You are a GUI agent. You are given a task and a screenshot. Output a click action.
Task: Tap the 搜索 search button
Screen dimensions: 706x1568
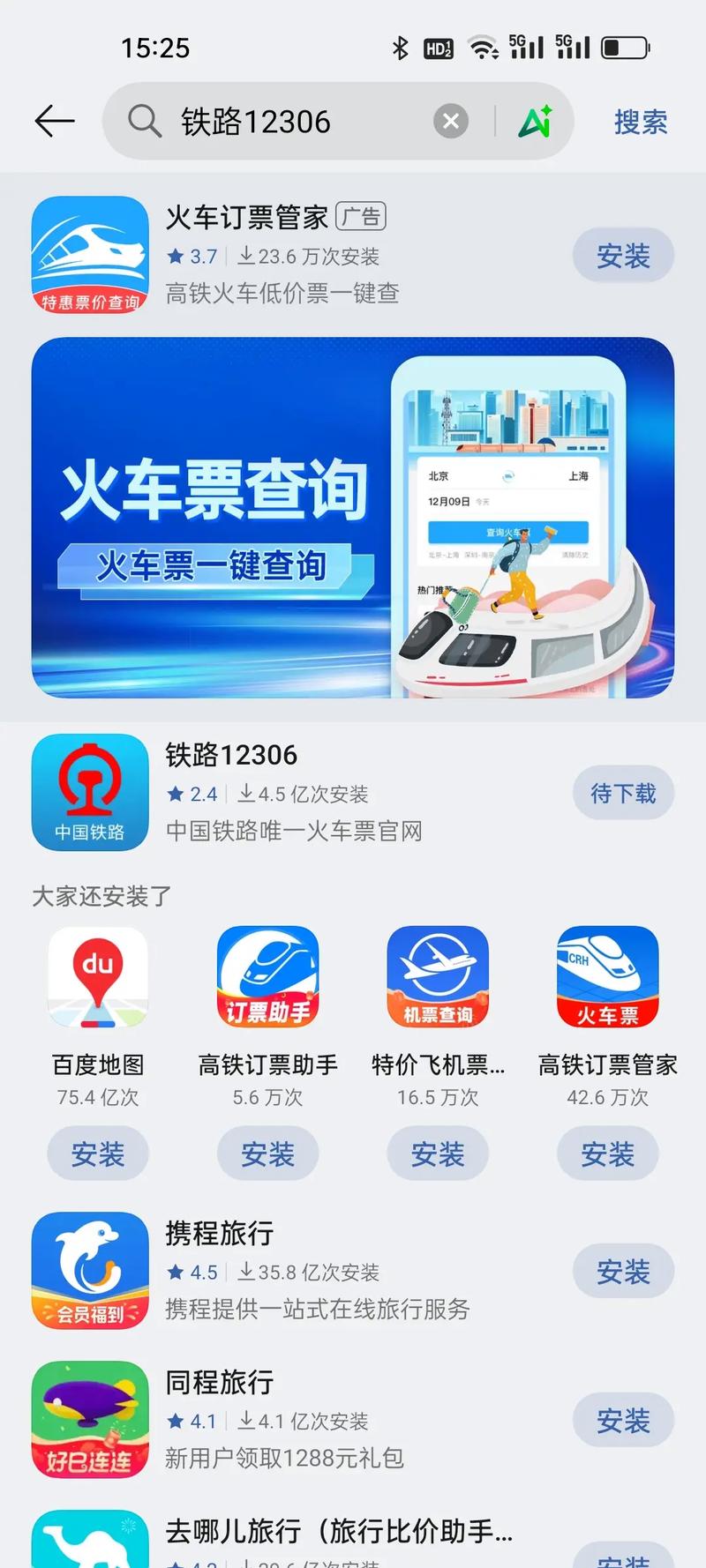click(641, 123)
